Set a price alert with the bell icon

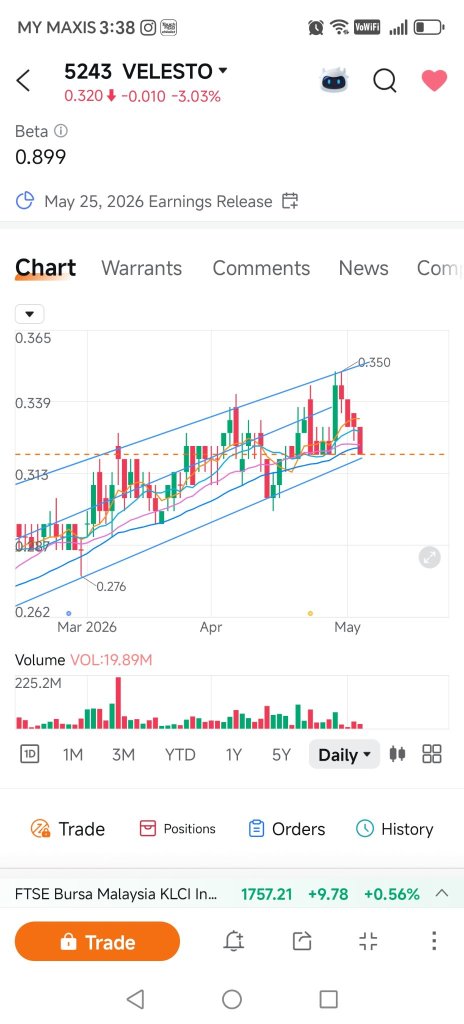pyautogui.click(x=233, y=941)
